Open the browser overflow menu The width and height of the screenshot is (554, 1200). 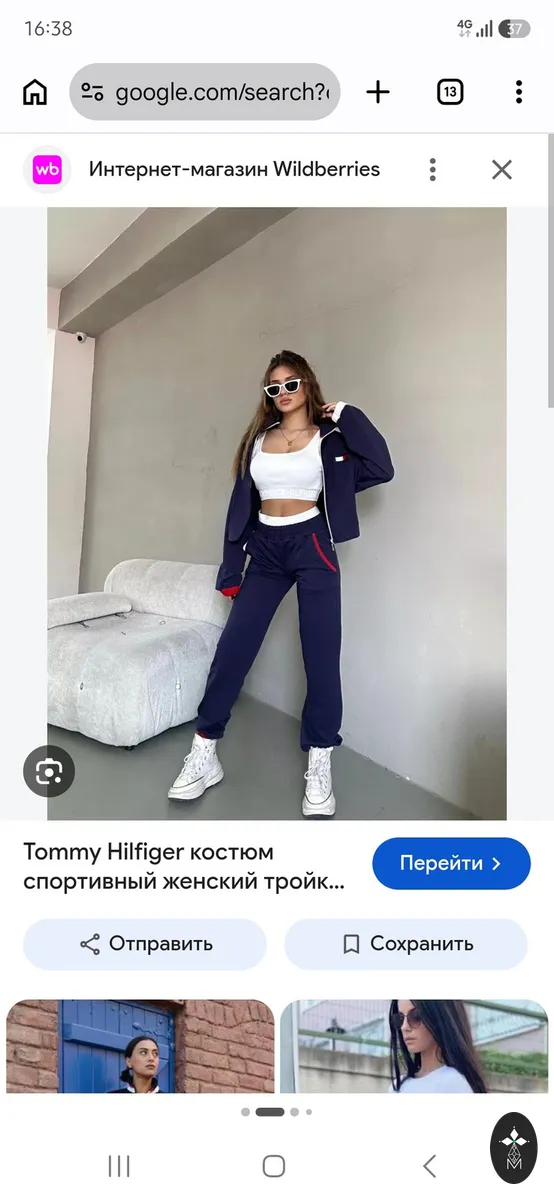click(x=518, y=93)
